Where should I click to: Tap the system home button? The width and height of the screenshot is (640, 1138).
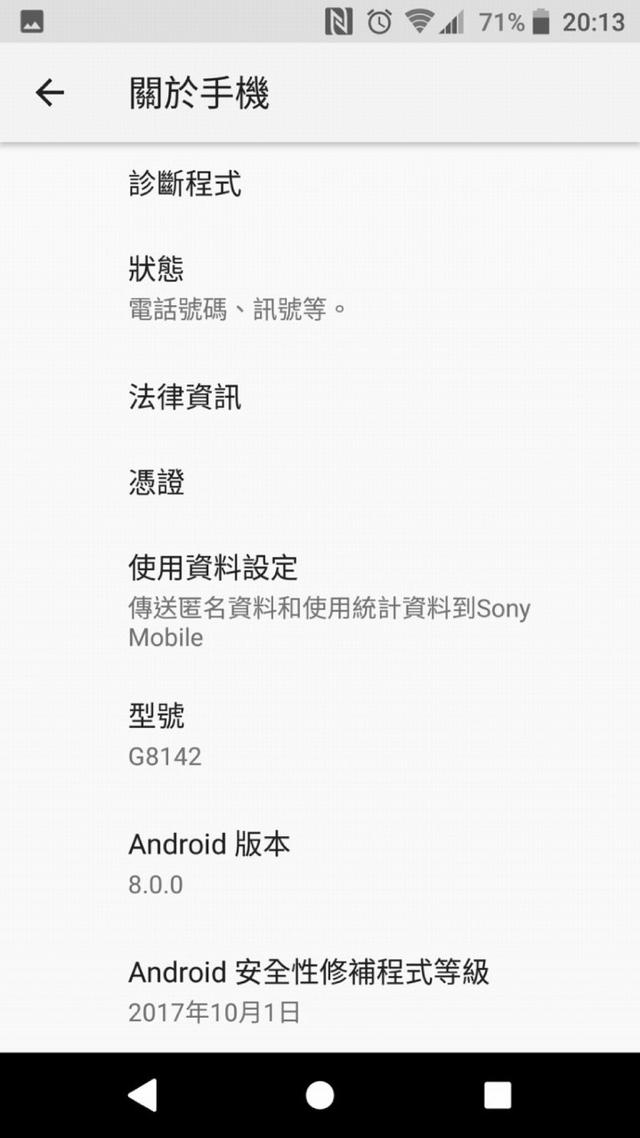[x=320, y=1095]
